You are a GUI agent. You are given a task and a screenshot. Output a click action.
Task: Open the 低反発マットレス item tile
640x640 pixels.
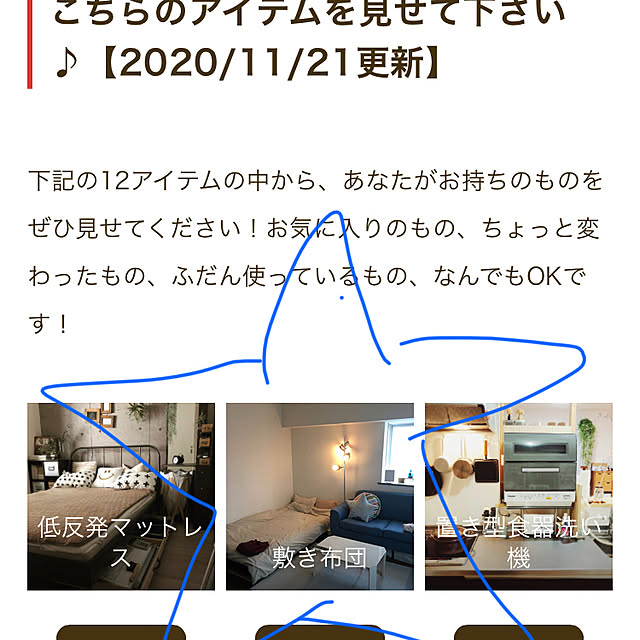(x=120, y=496)
